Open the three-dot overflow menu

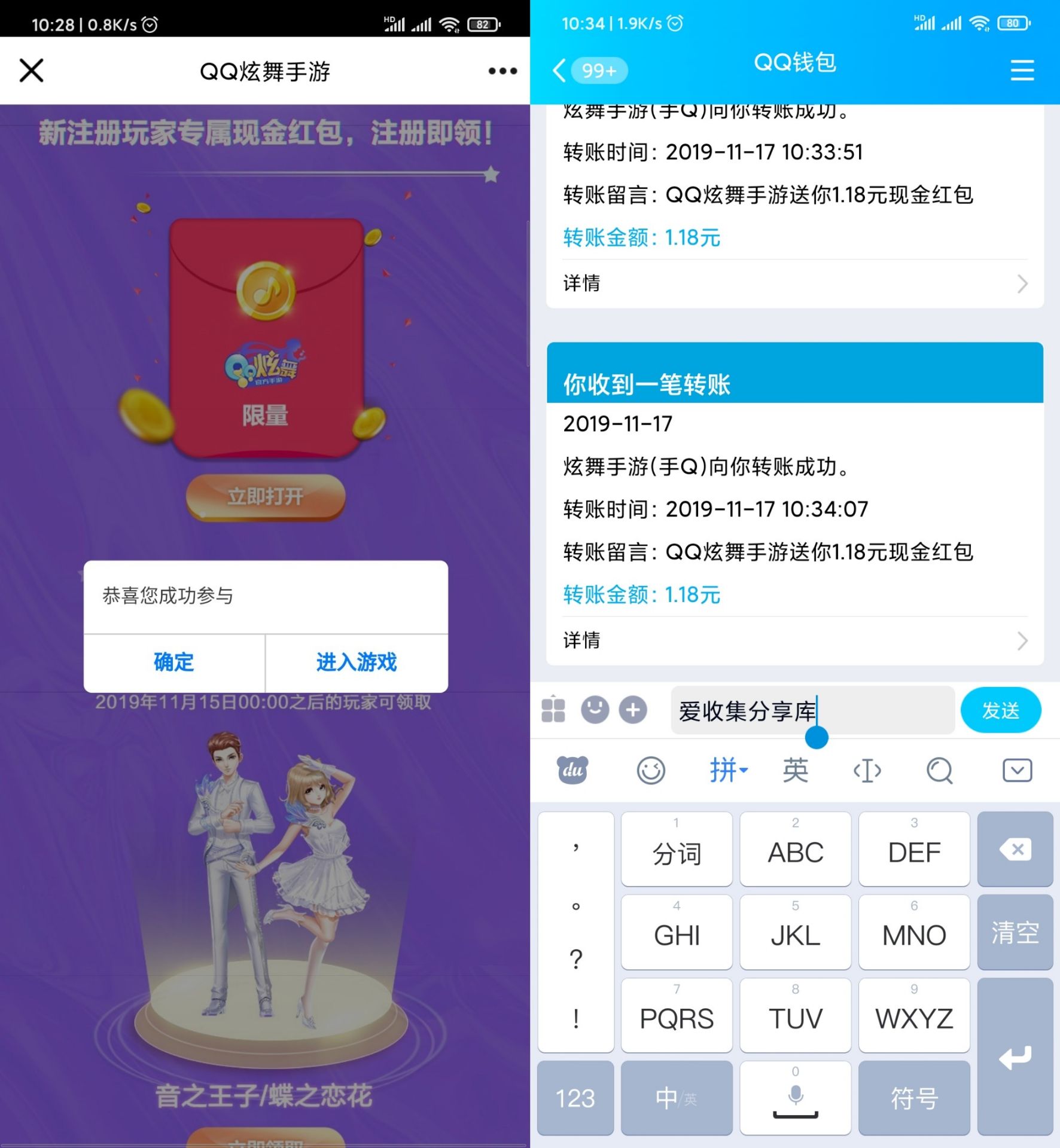coord(502,71)
